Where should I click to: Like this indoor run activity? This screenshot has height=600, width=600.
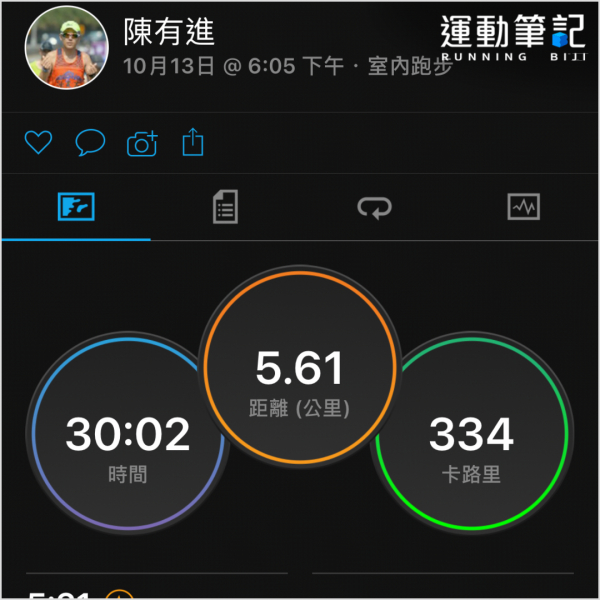pos(38,144)
